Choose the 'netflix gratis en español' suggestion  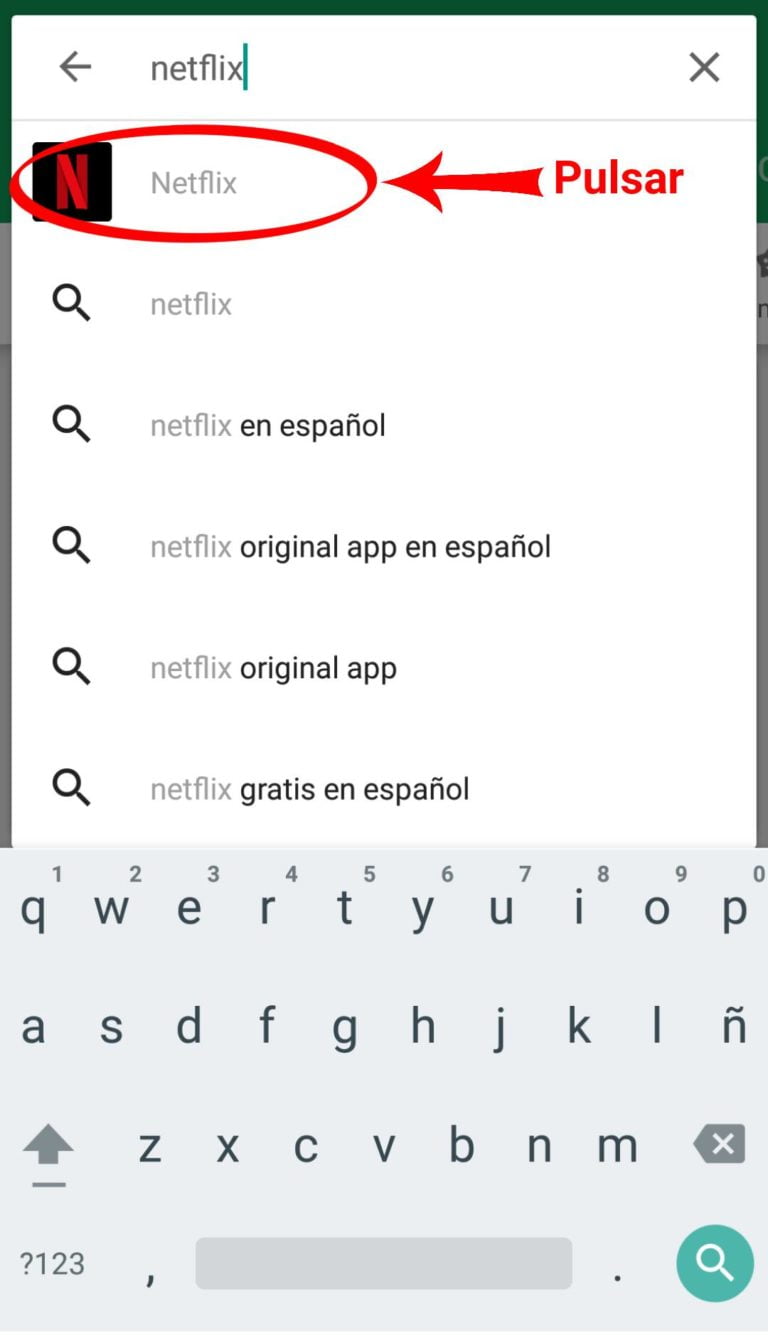point(310,788)
